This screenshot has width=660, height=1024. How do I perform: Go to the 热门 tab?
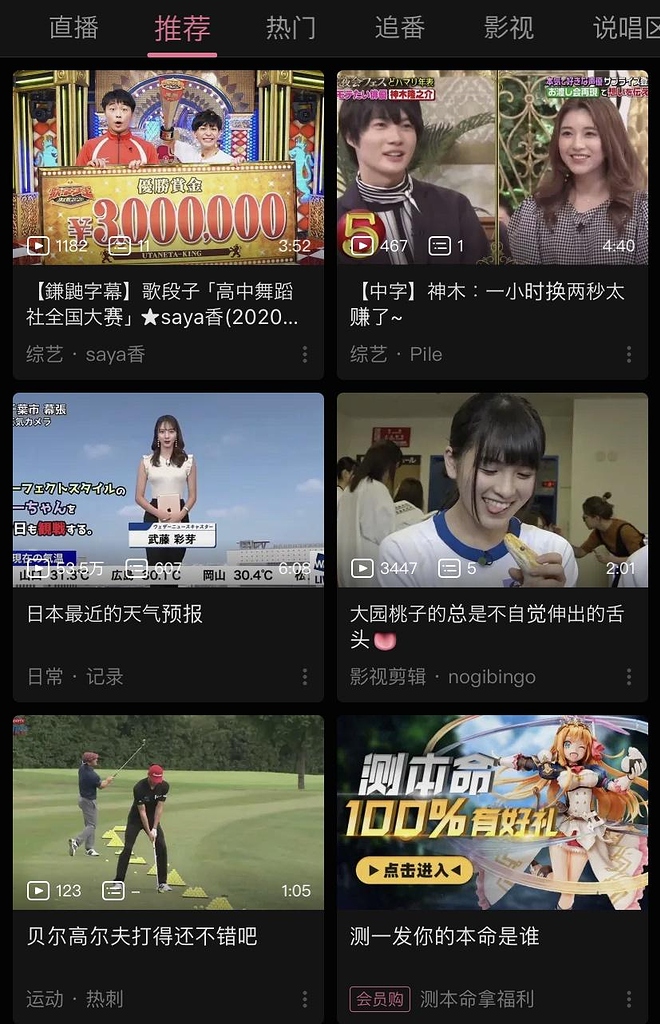(291, 28)
